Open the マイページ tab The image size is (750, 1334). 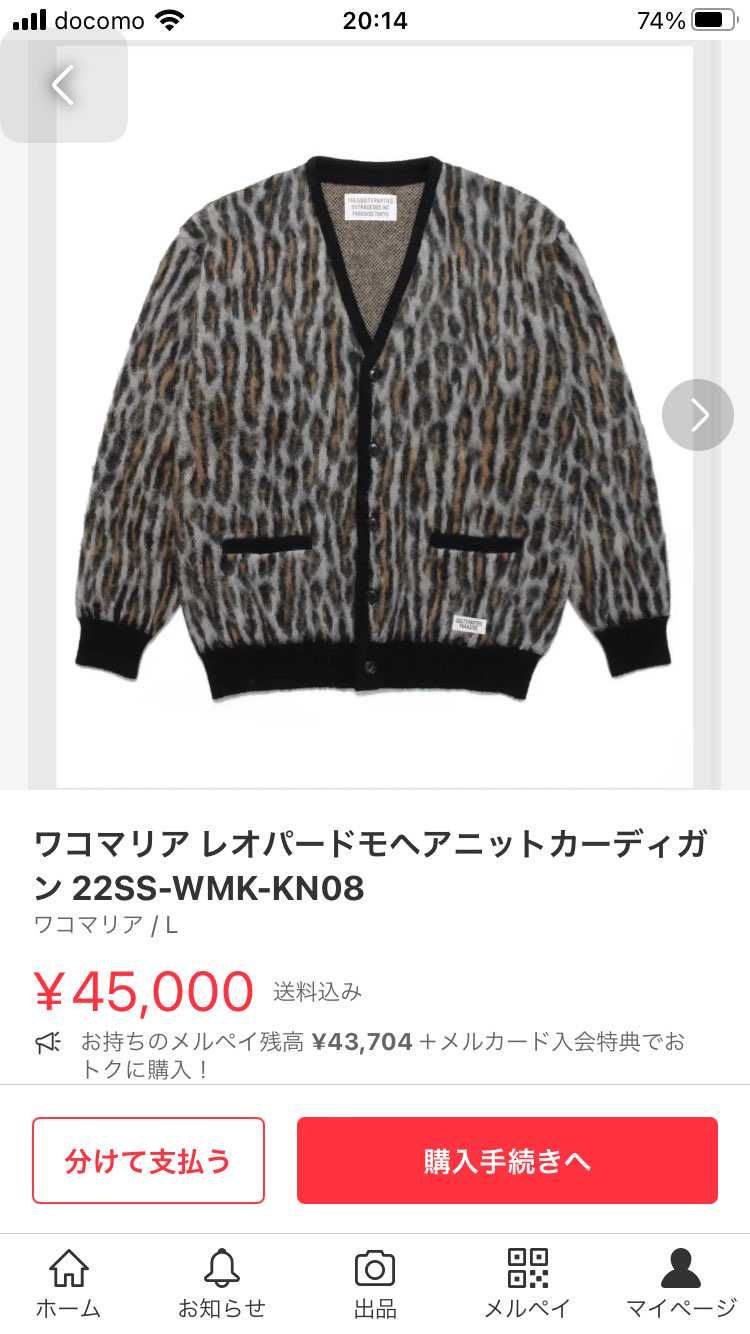pyautogui.click(x=680, y=1284)
